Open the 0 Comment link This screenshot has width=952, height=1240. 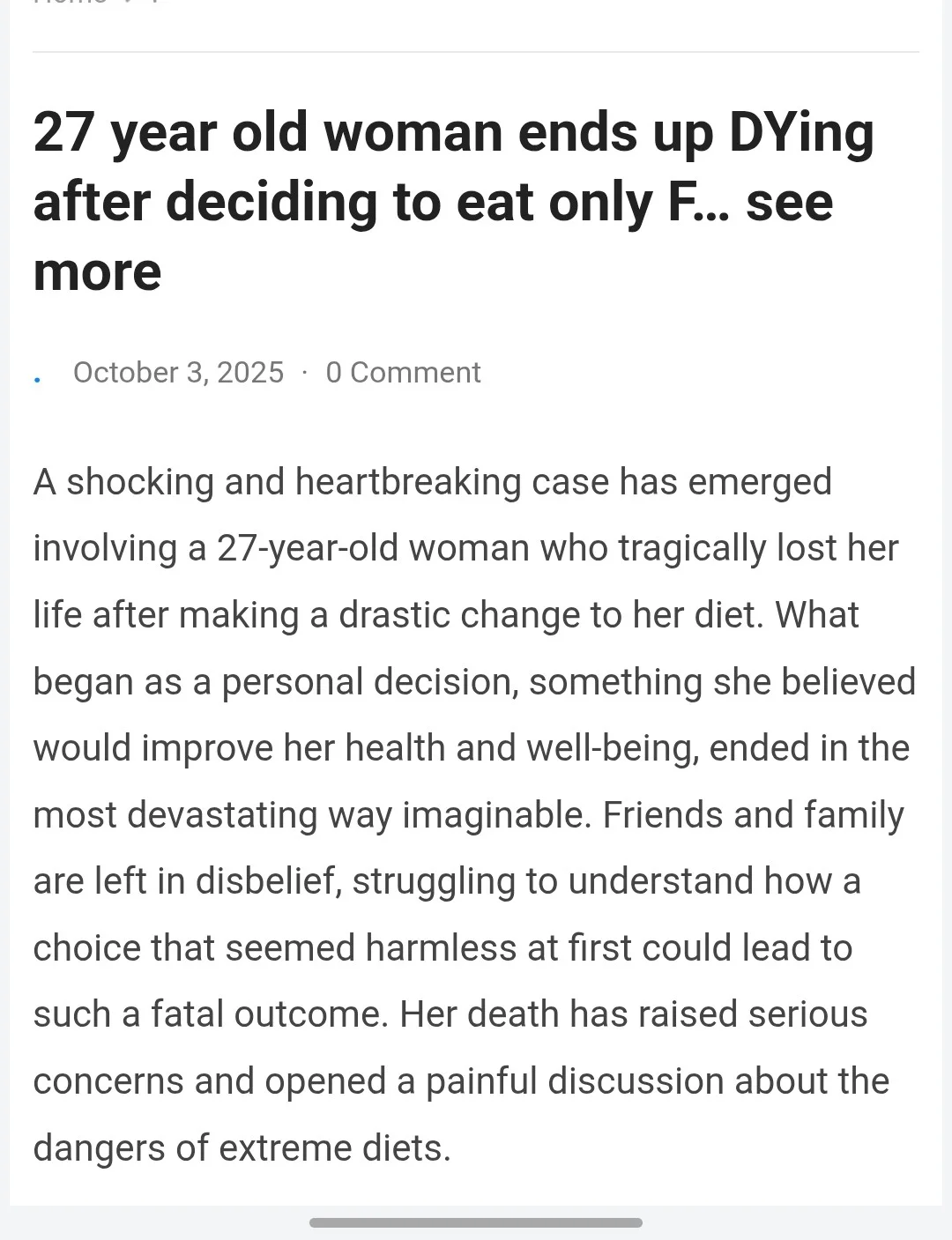pos(403,373)
